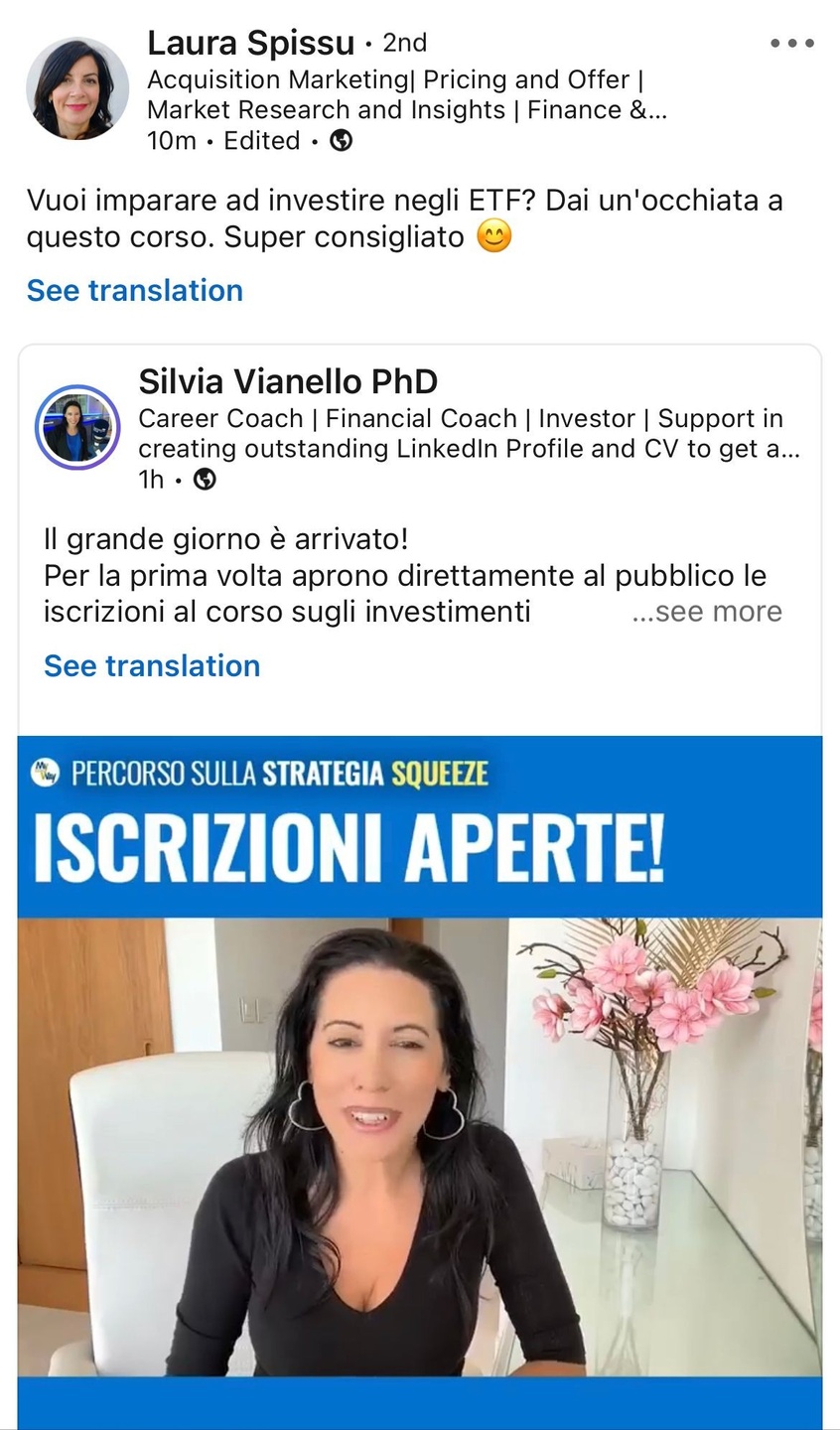Screen dimensions: 840x1430
Task: Expand shared post with see more
Action: pyautogui.click(x=707, y=612)
